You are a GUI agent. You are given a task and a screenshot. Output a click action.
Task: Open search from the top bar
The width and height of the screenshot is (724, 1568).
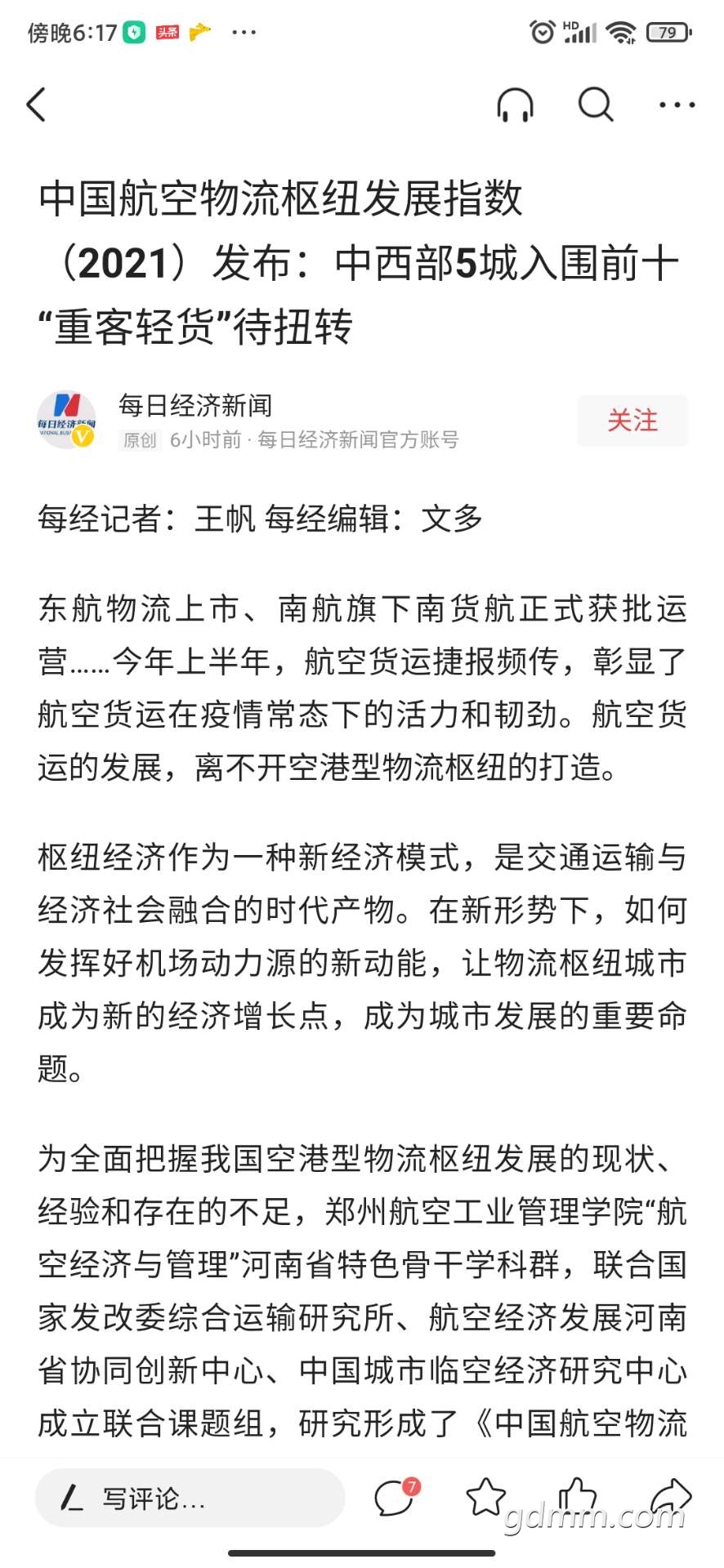[596, 105]
